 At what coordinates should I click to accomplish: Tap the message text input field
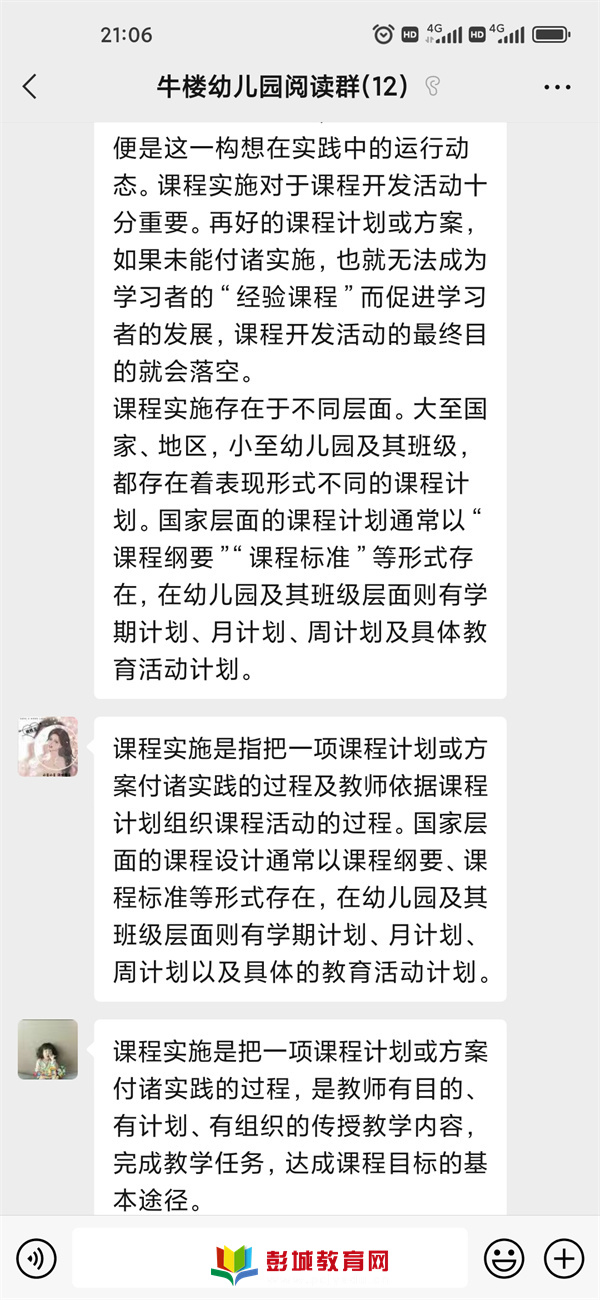[270, 1257]
